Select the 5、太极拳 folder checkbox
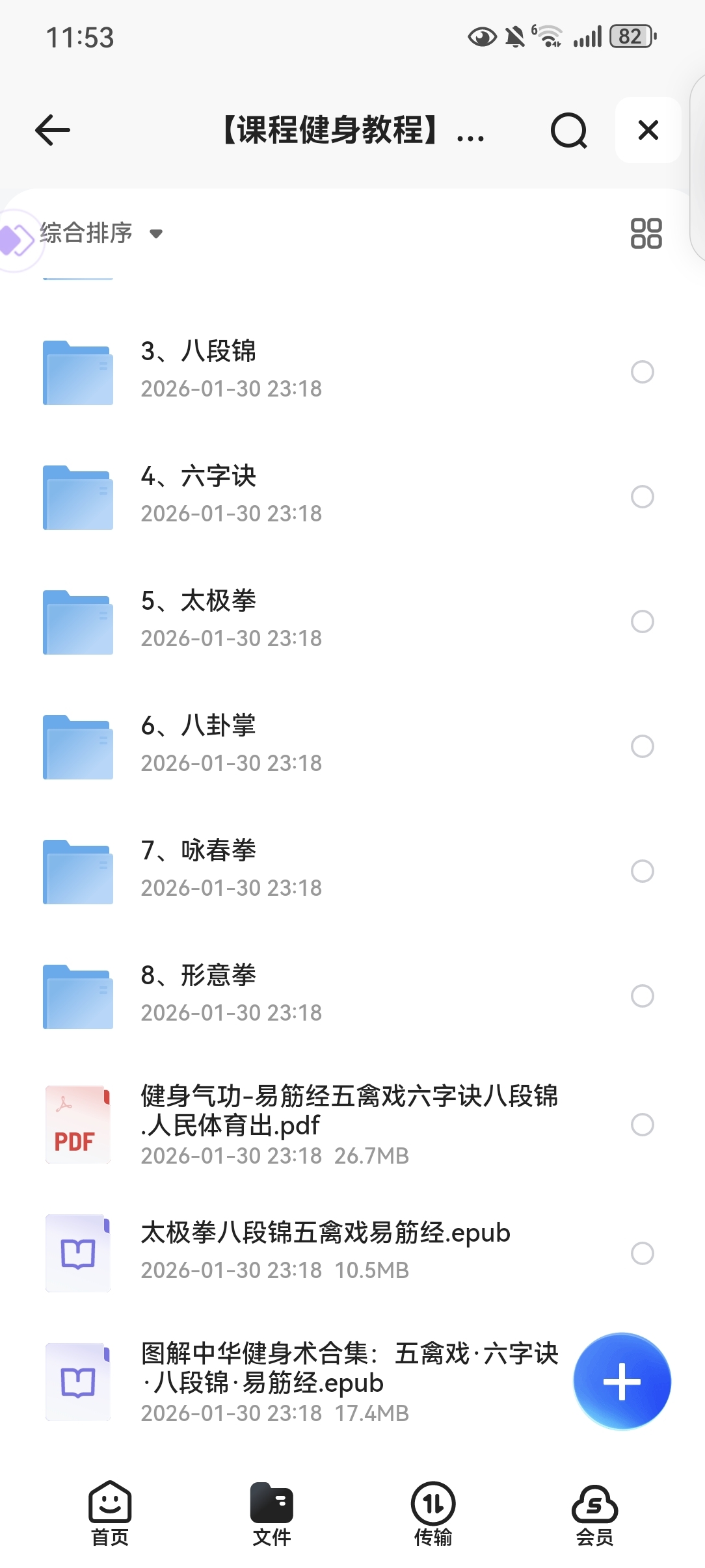 (642, 621)
